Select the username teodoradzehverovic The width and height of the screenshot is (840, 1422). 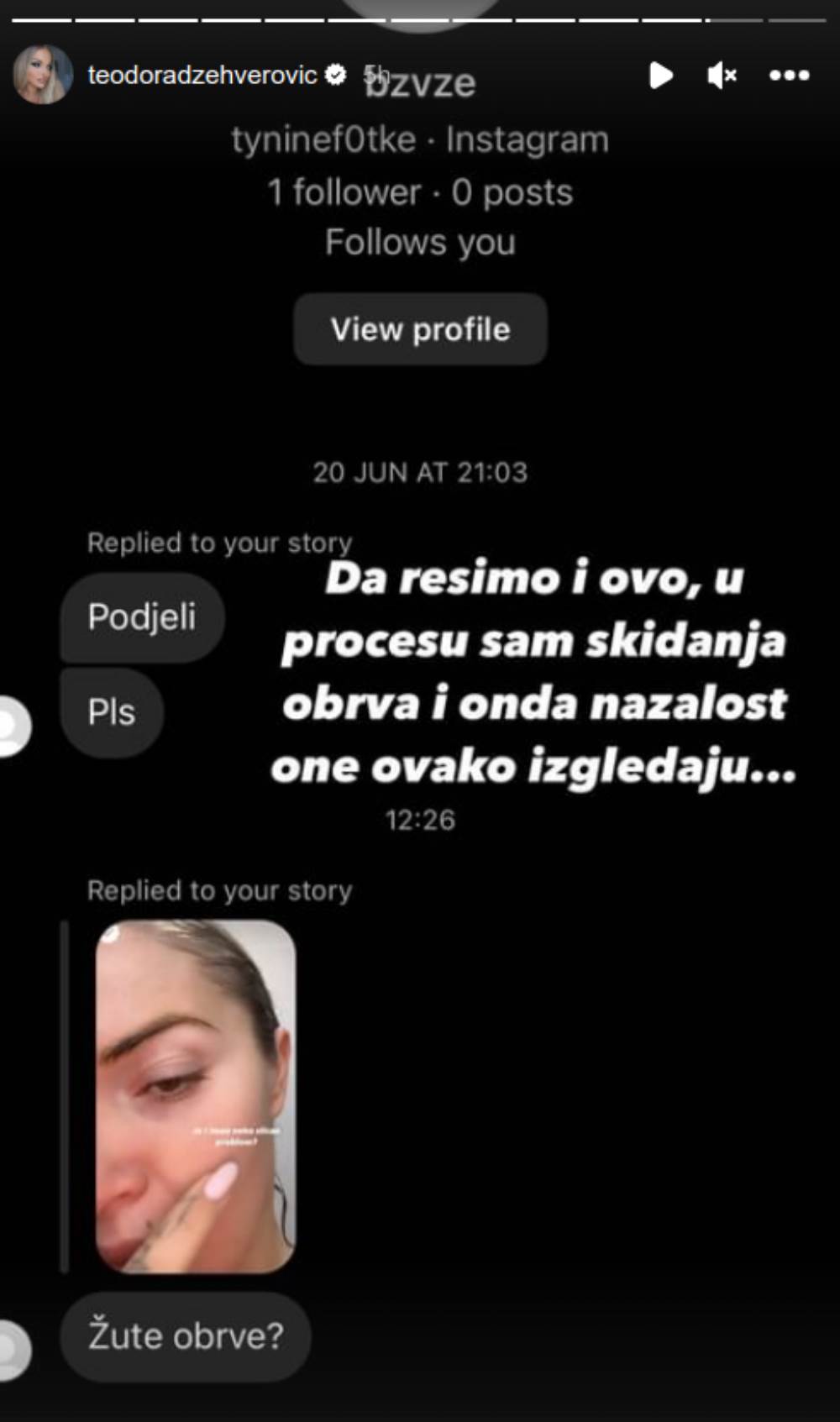pyautogui.click(x=207, y=74)
